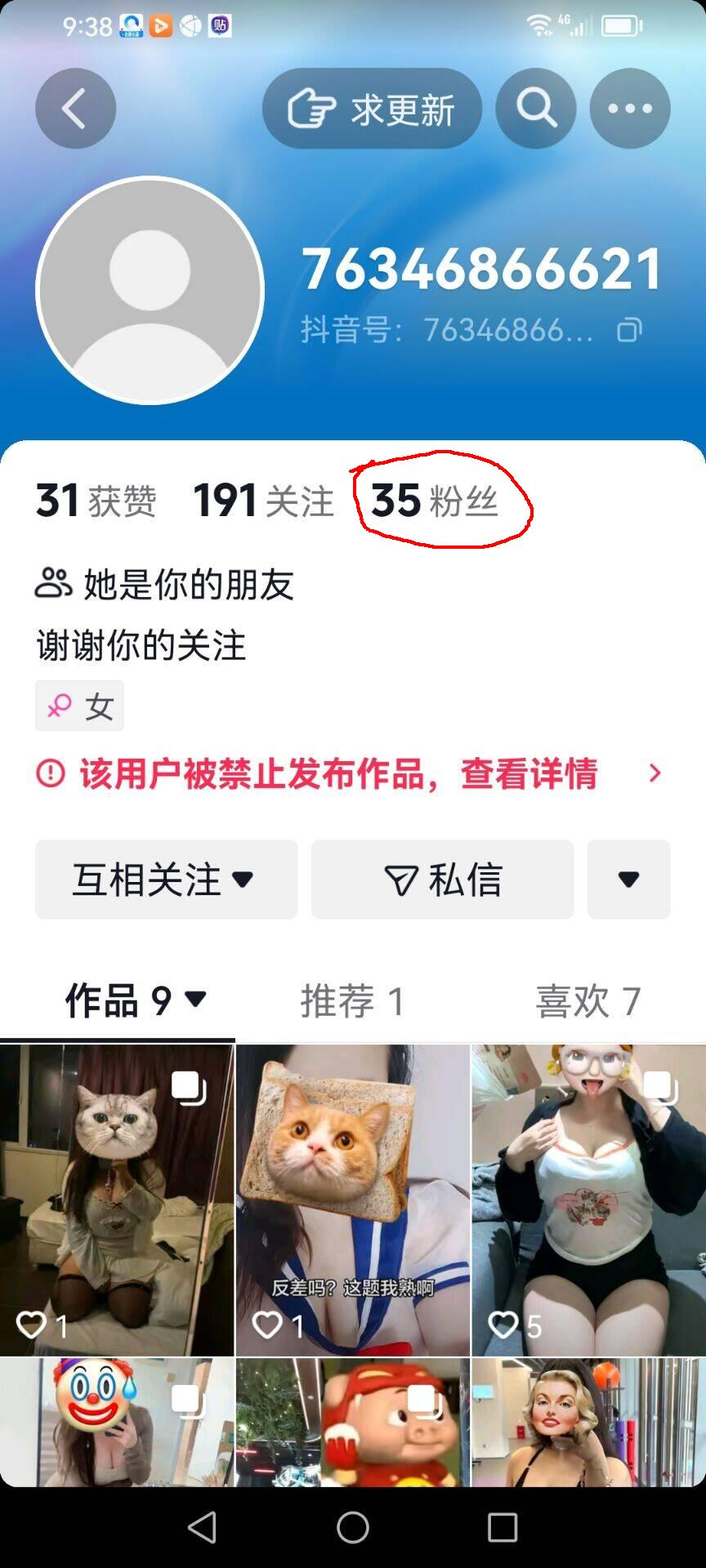
Task: Open the 35 粉丝 followers list
Action: [x=434, y=501]
